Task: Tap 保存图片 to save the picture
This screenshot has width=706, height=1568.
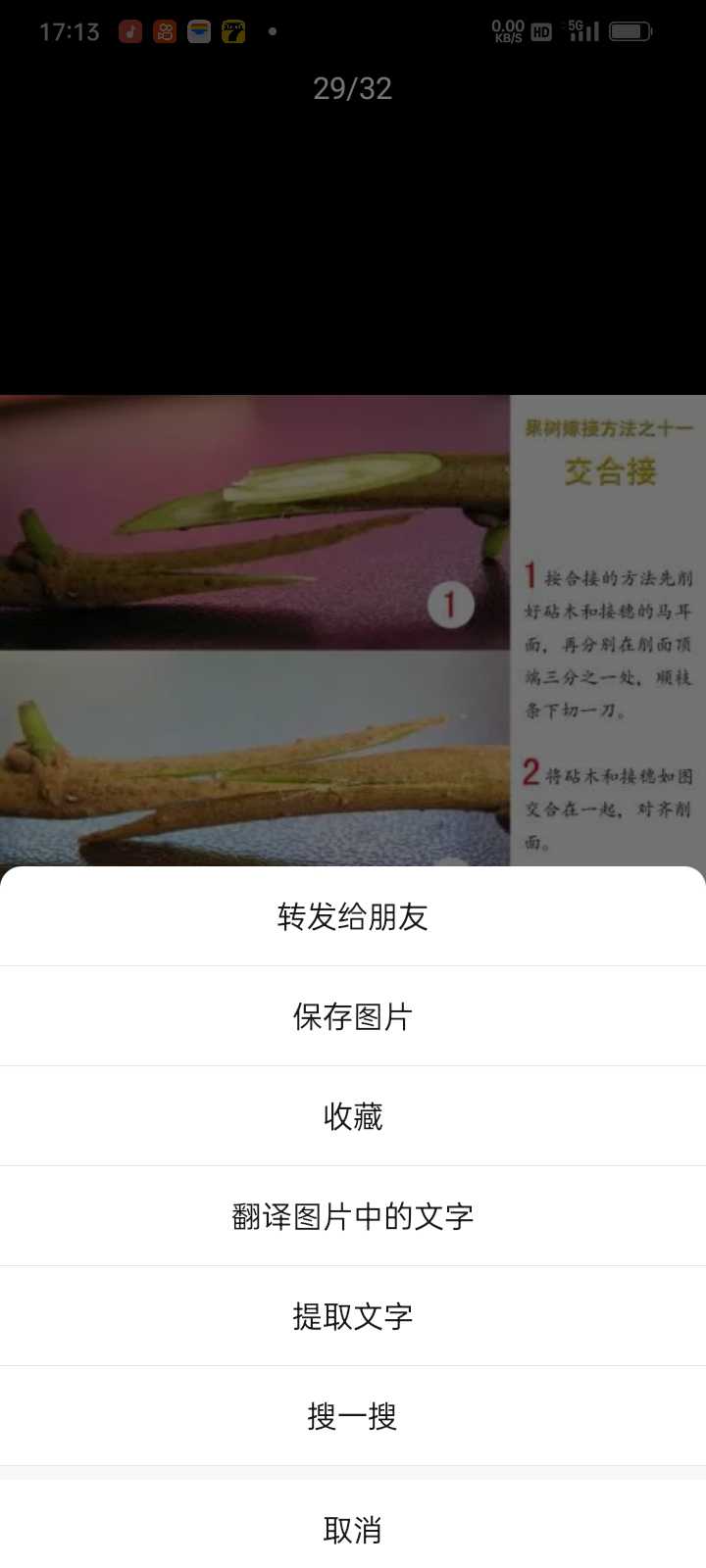Action: click(353, 1016)
